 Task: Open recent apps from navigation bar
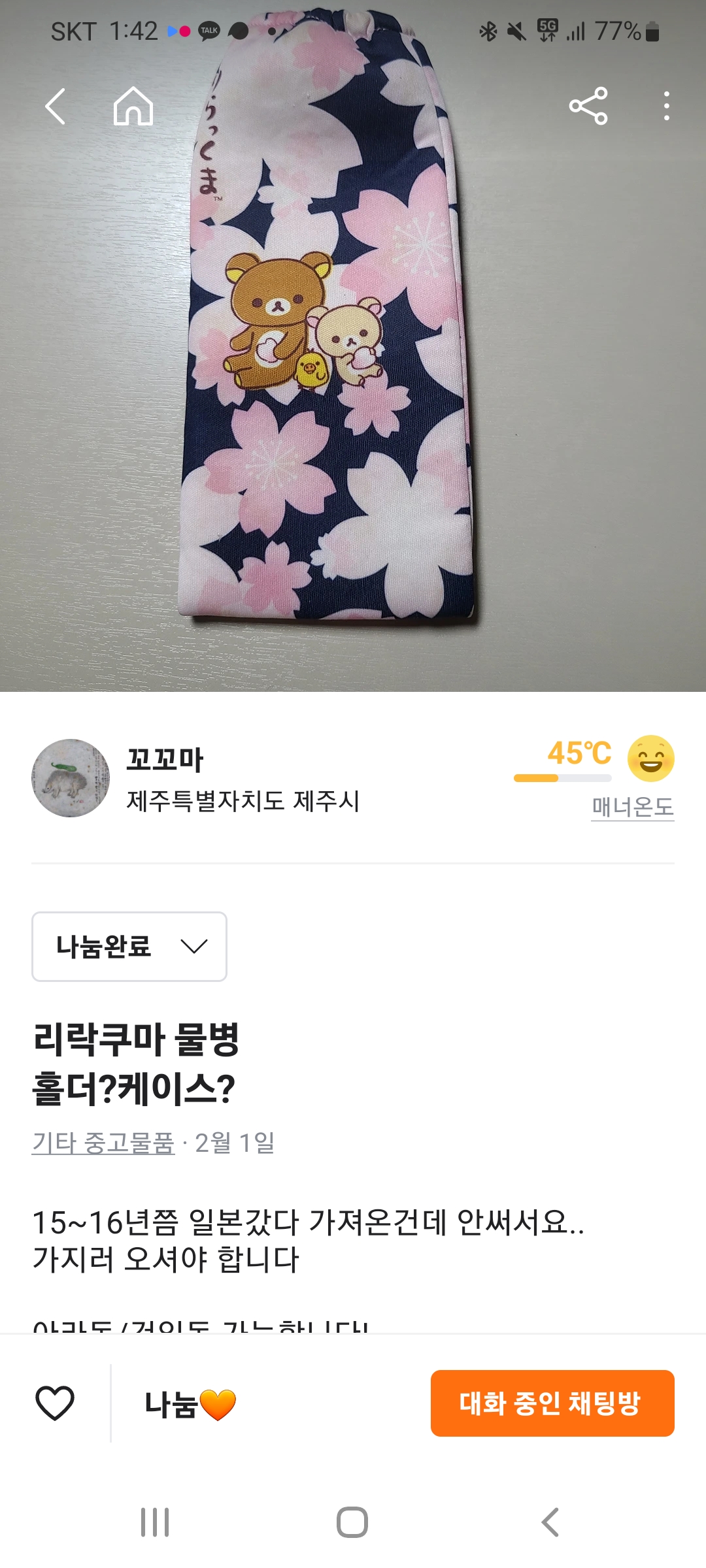point(155,1522)
